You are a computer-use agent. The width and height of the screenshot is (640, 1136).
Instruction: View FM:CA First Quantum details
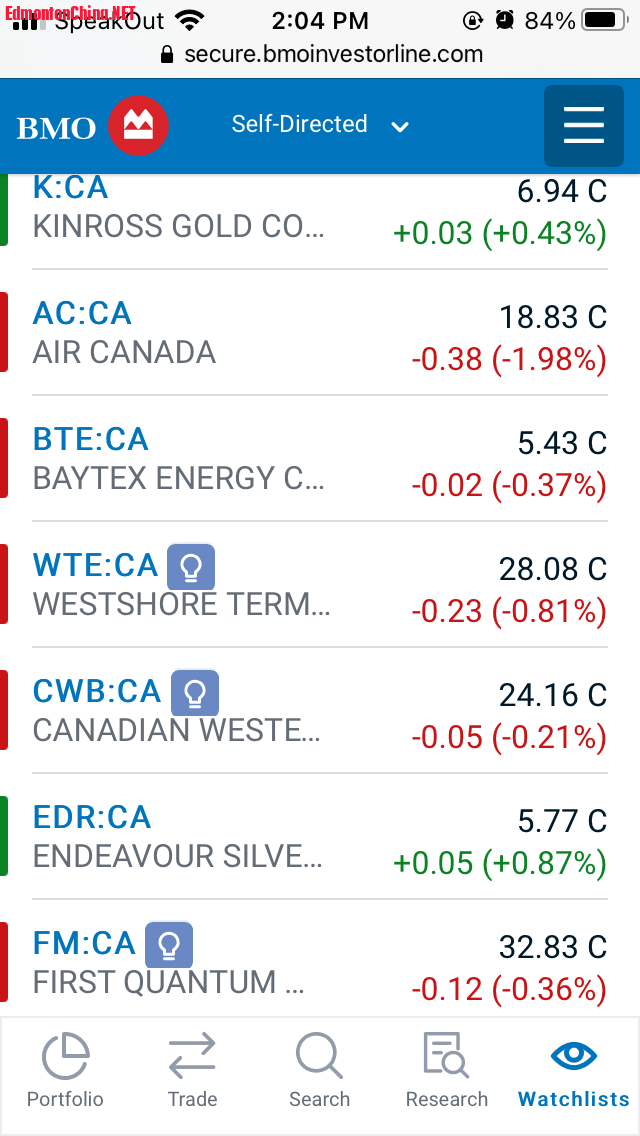click(x=84, y=944)
